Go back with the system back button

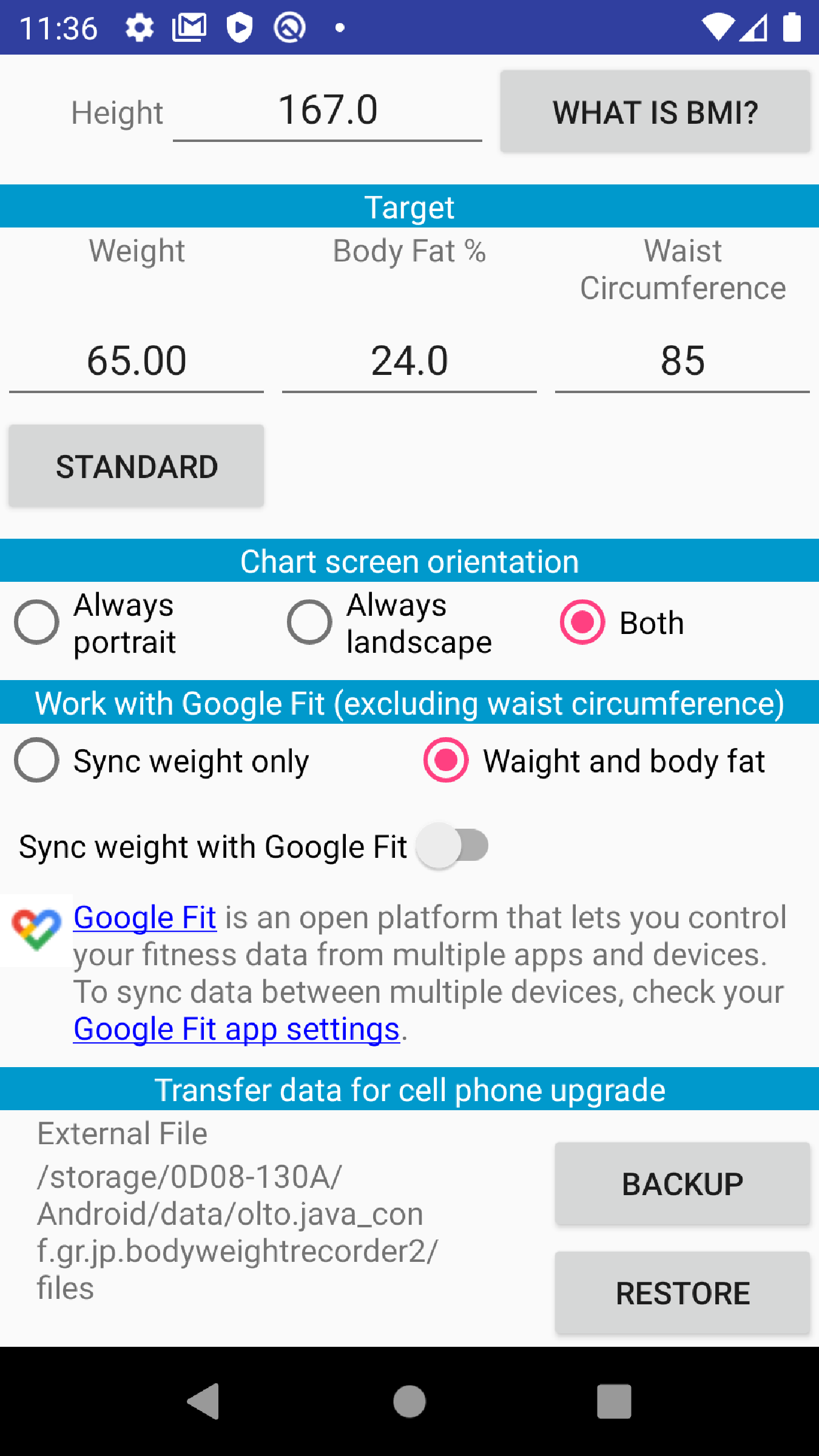pyautogui.click(x=204, y=1401)
